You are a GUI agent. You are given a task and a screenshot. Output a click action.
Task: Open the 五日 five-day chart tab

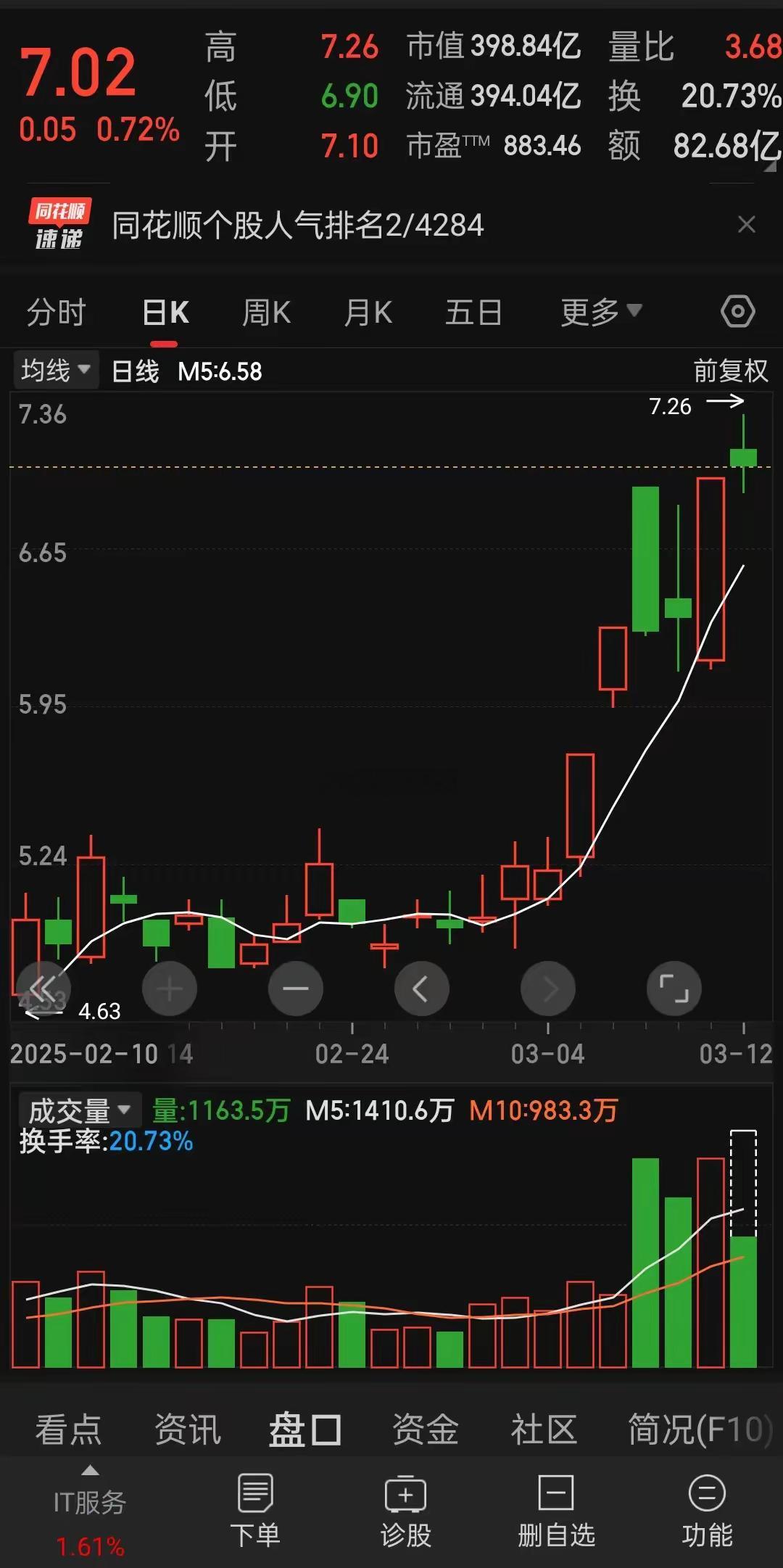473,313
